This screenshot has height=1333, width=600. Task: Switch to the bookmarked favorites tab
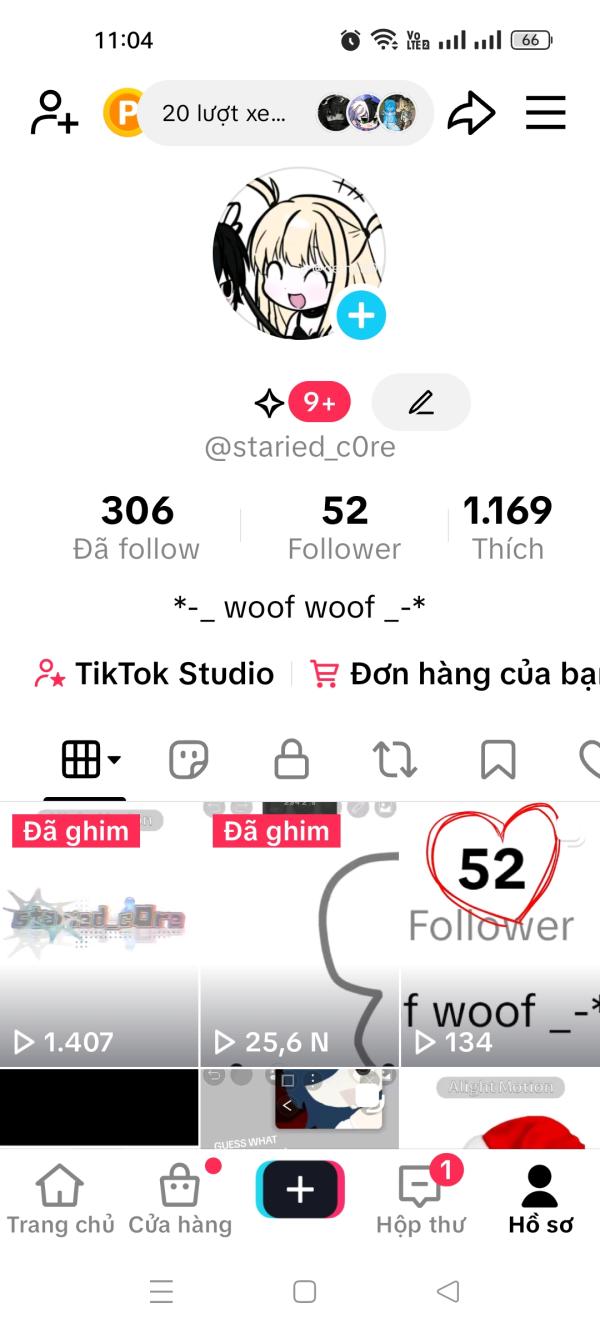coord(498,761)
